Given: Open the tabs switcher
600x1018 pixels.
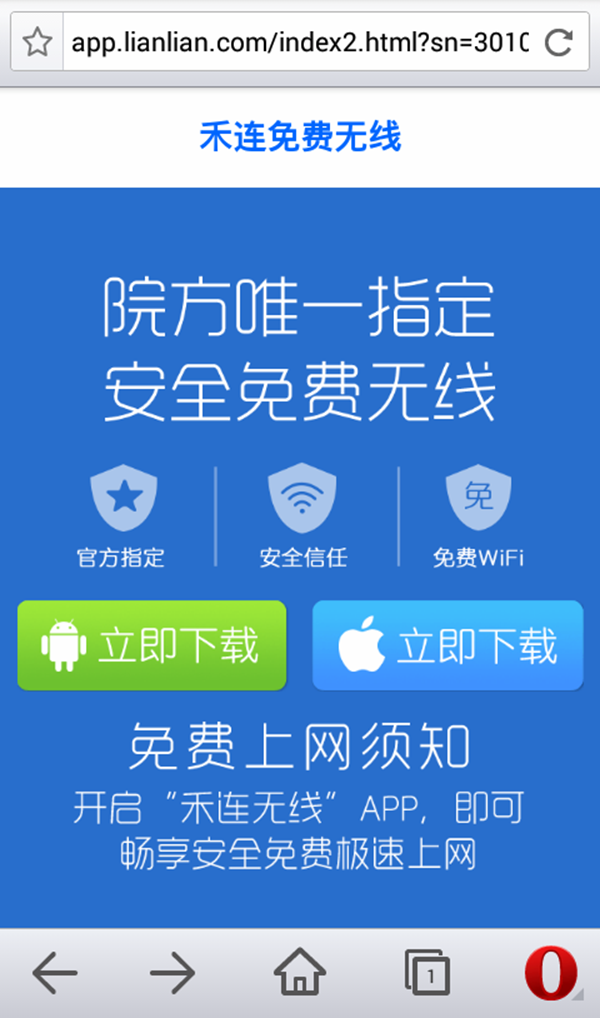Looking at the screenshot, I should coord(426,972).
